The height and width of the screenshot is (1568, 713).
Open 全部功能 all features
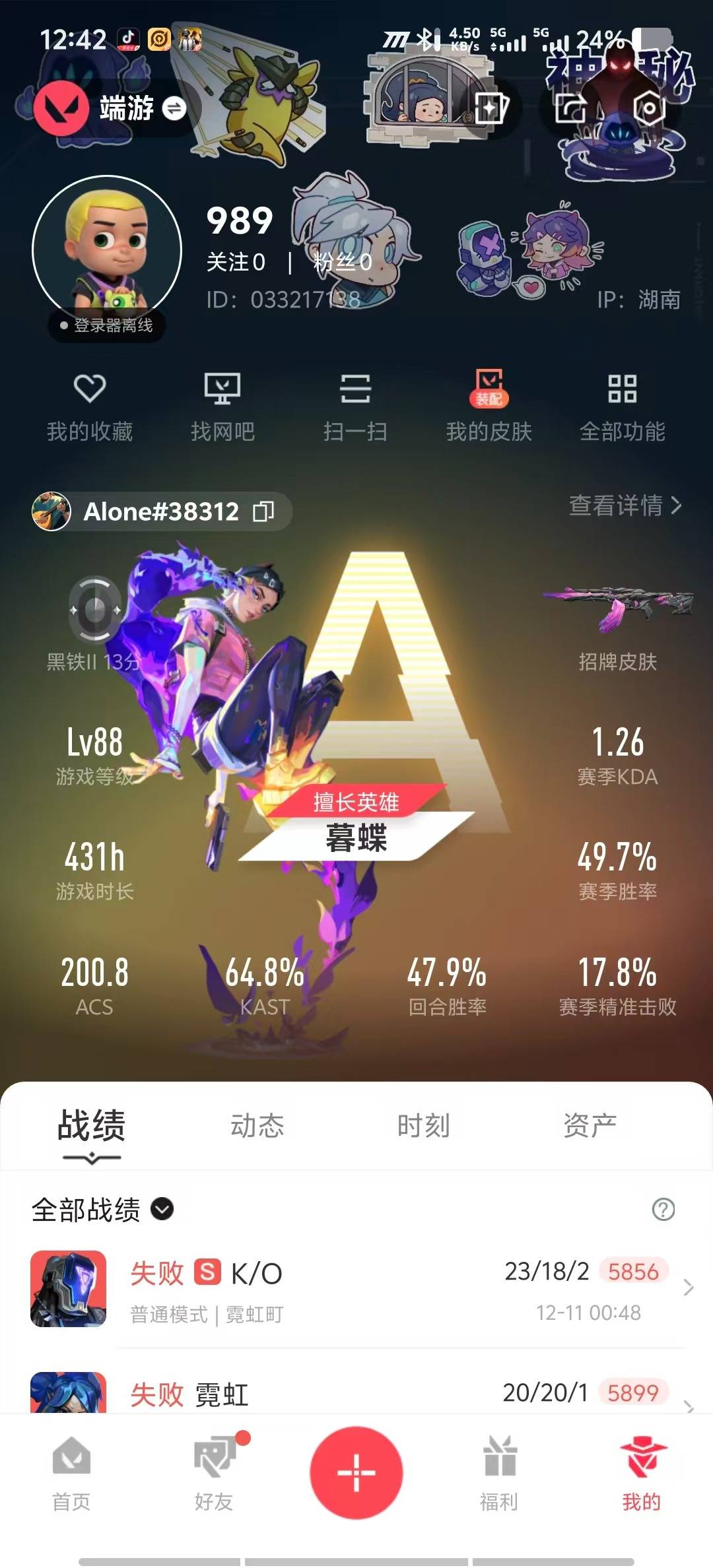click(x=622, y=407)
